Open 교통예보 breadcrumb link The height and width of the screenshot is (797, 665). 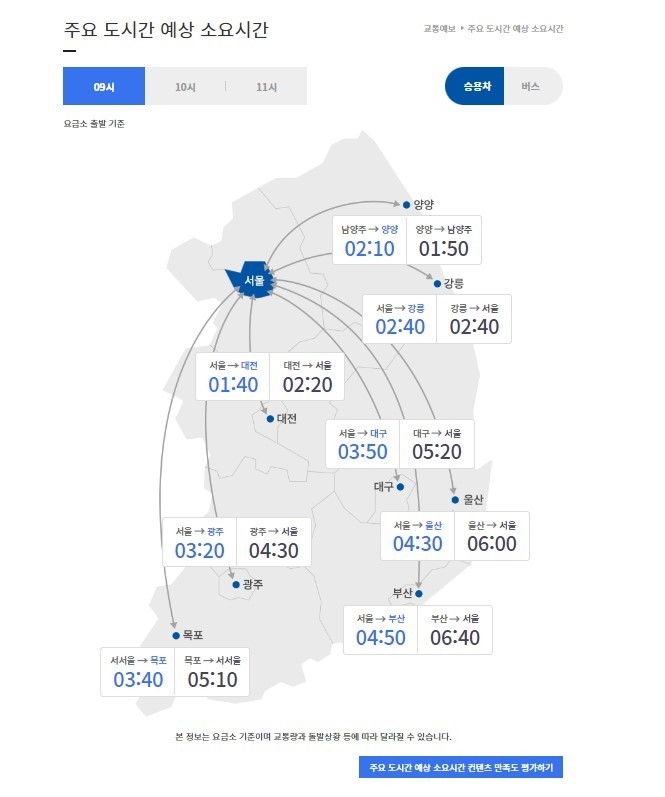click(x=438, y=30)
